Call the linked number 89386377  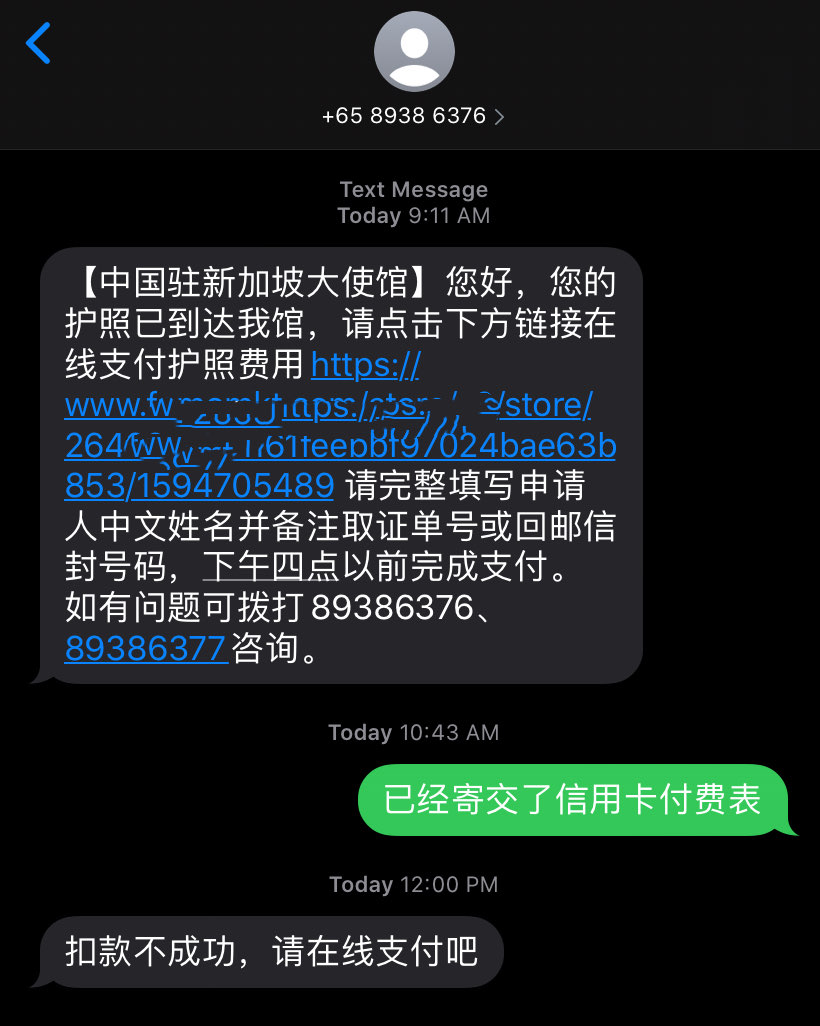[x=145, y=649]
